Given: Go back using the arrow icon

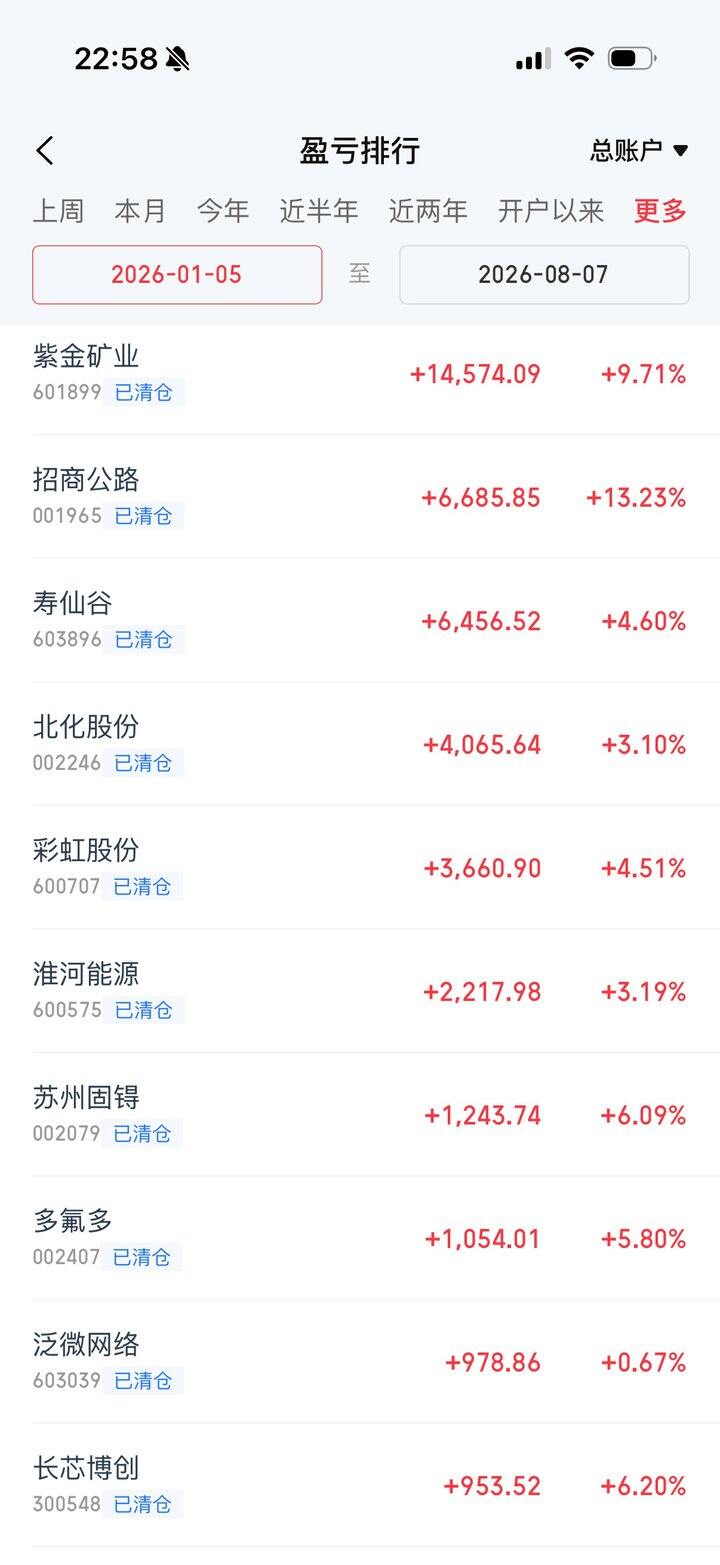Looking at the screenshot, I should tap(45, 151).
